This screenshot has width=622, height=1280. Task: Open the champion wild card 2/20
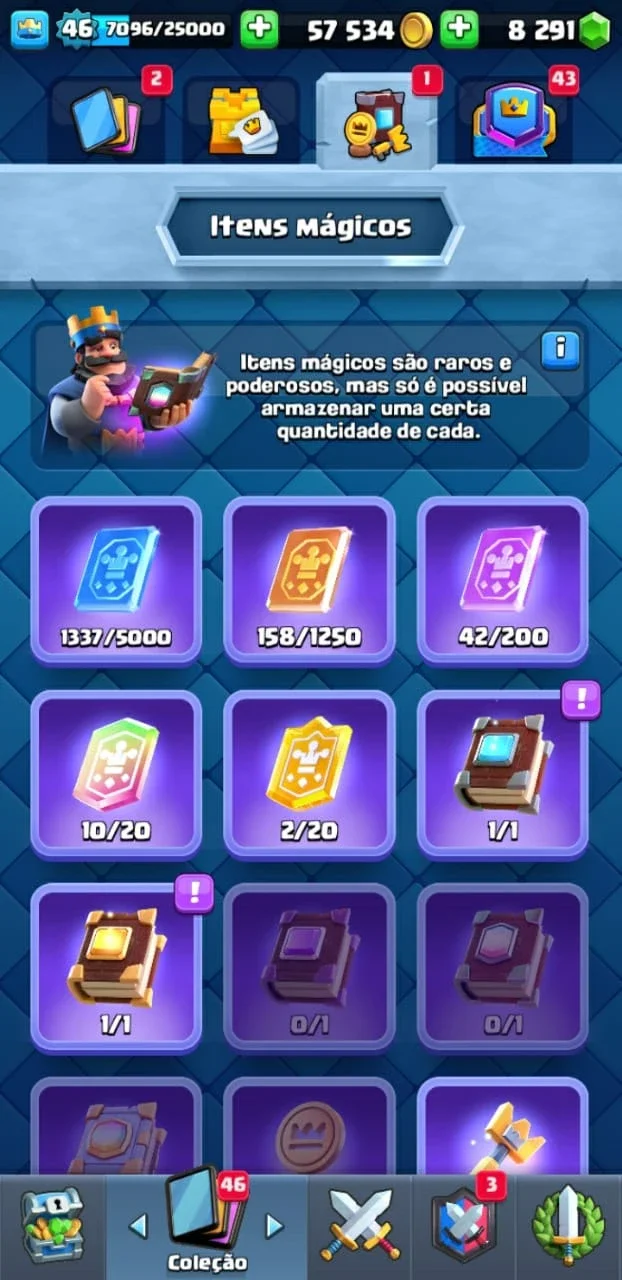pyautogui.click(x=309, y=774)
